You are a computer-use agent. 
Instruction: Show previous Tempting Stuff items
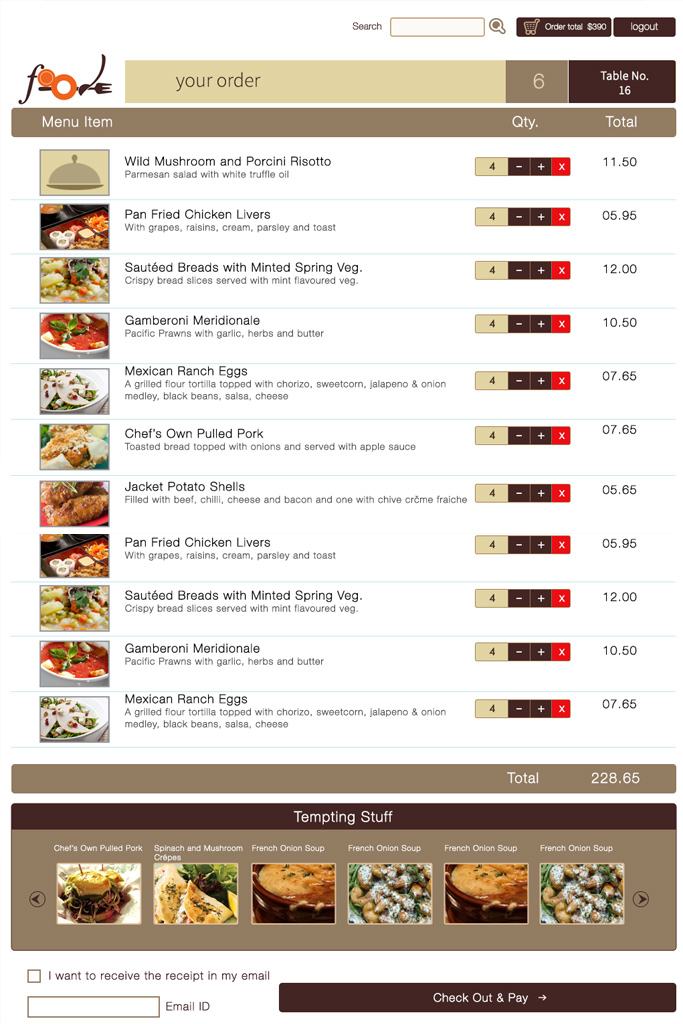pos(37,899)
